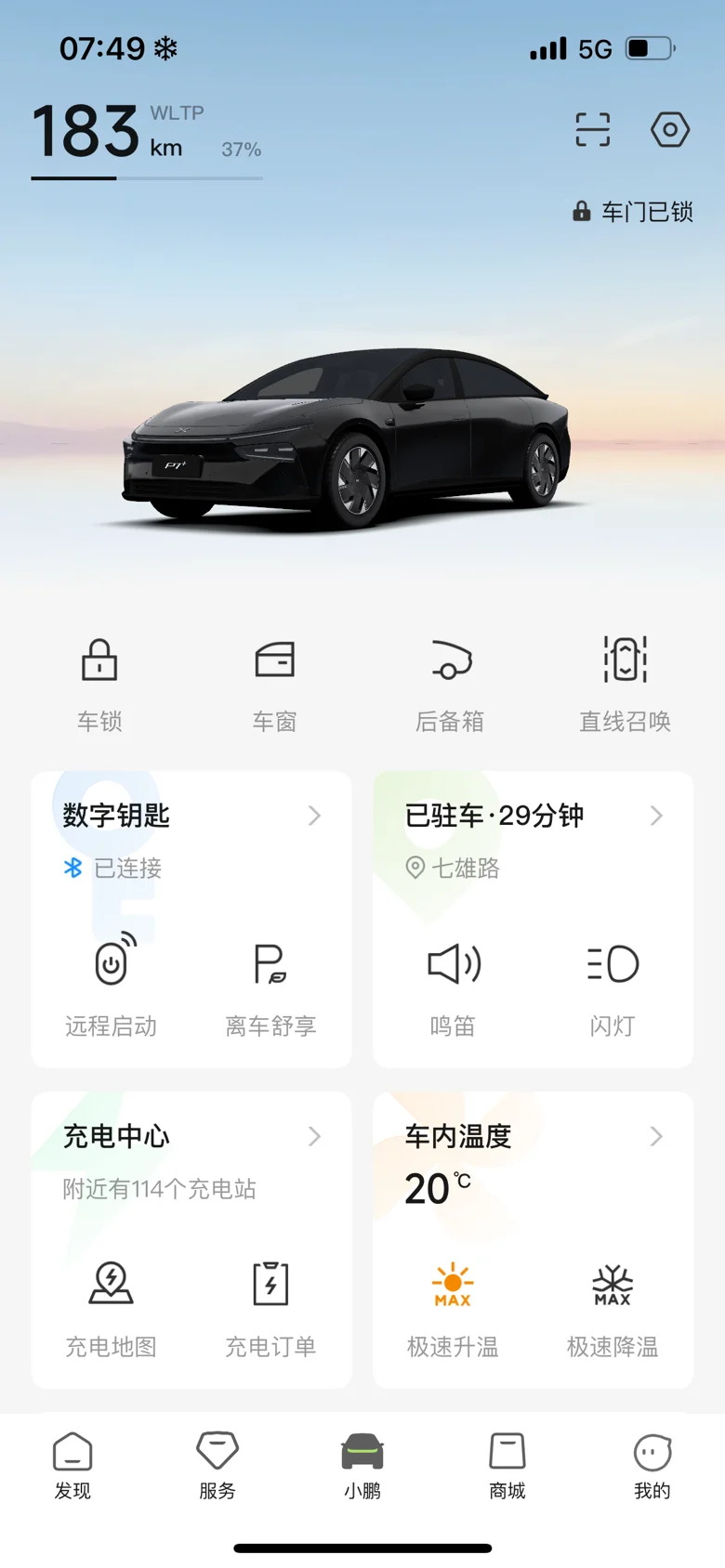Open the 车内温度 cabin temperature card
Viewport: 725px width, 1568px height.
(533, 1137)
